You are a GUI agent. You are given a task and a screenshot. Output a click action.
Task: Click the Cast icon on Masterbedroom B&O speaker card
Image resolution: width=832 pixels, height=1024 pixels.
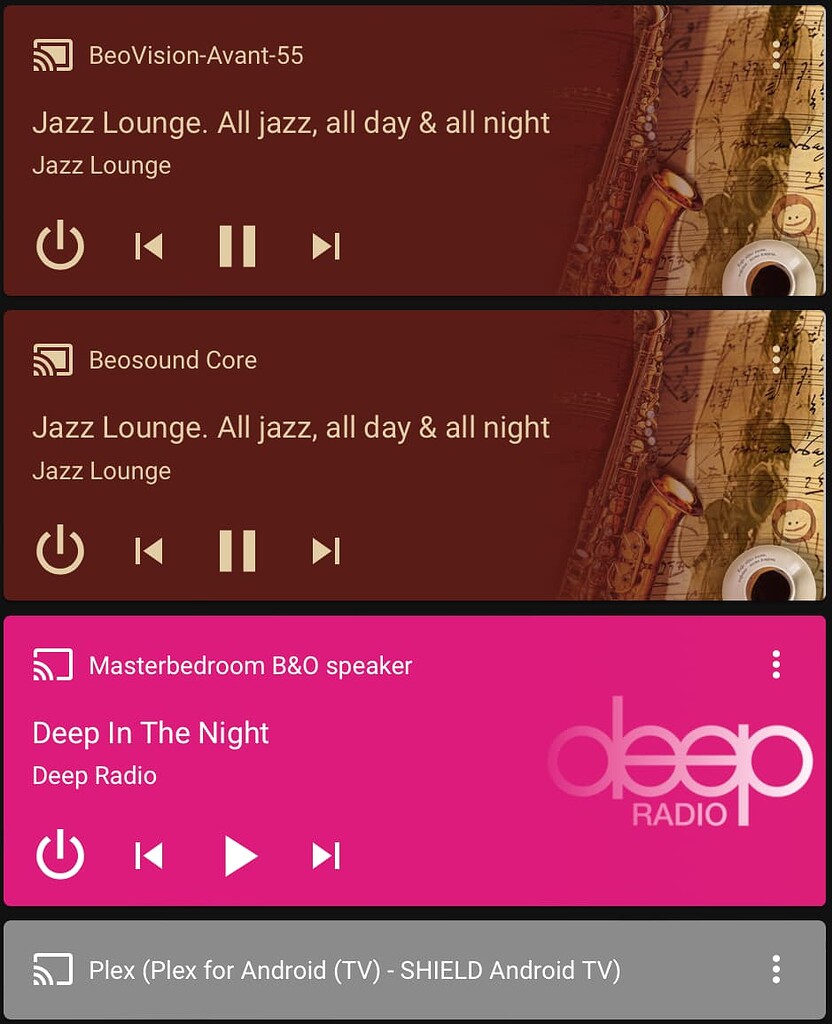[52, 664]
